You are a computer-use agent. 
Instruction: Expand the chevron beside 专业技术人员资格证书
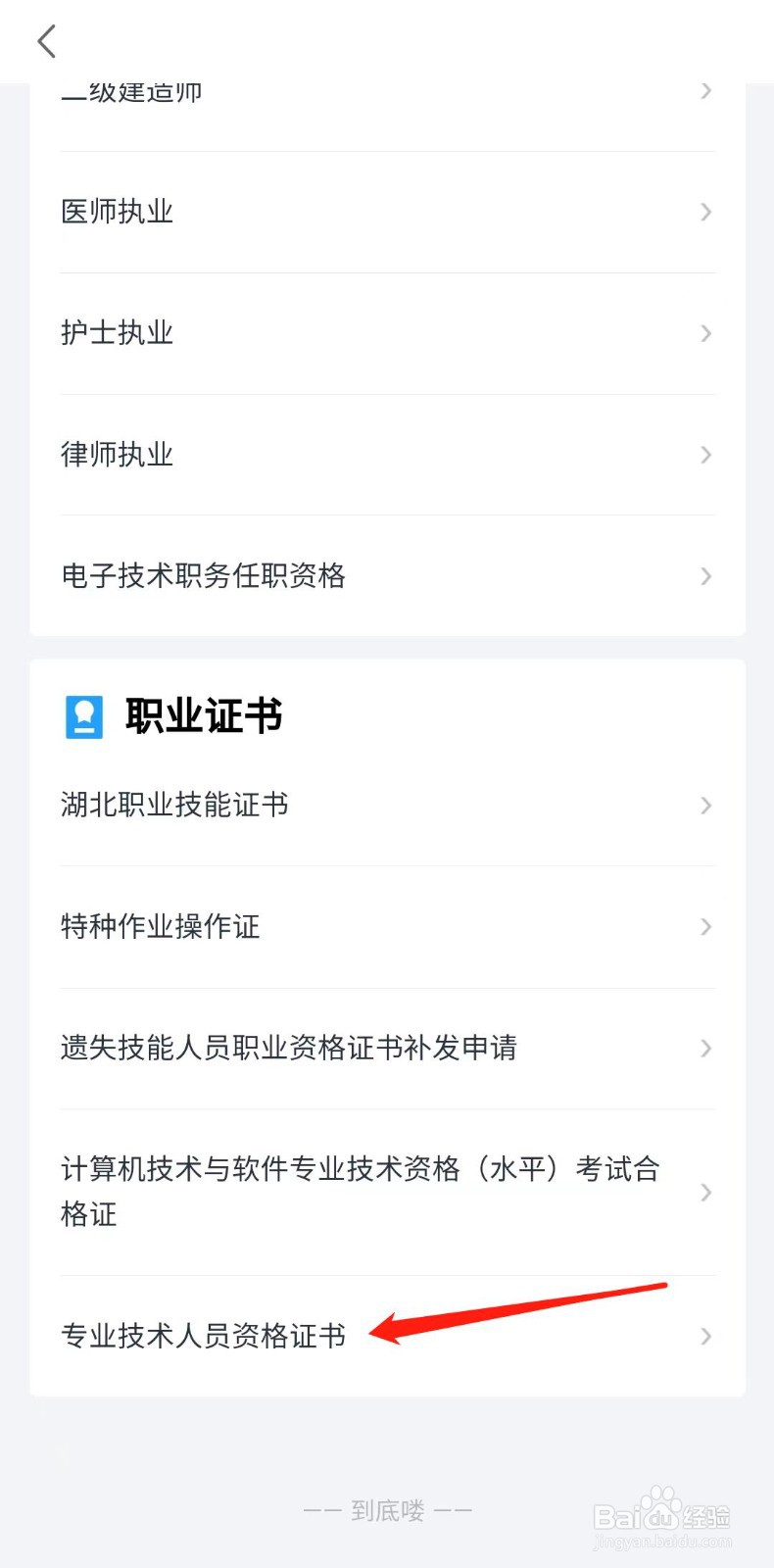pyautogui.click(x=705, y=1335)
